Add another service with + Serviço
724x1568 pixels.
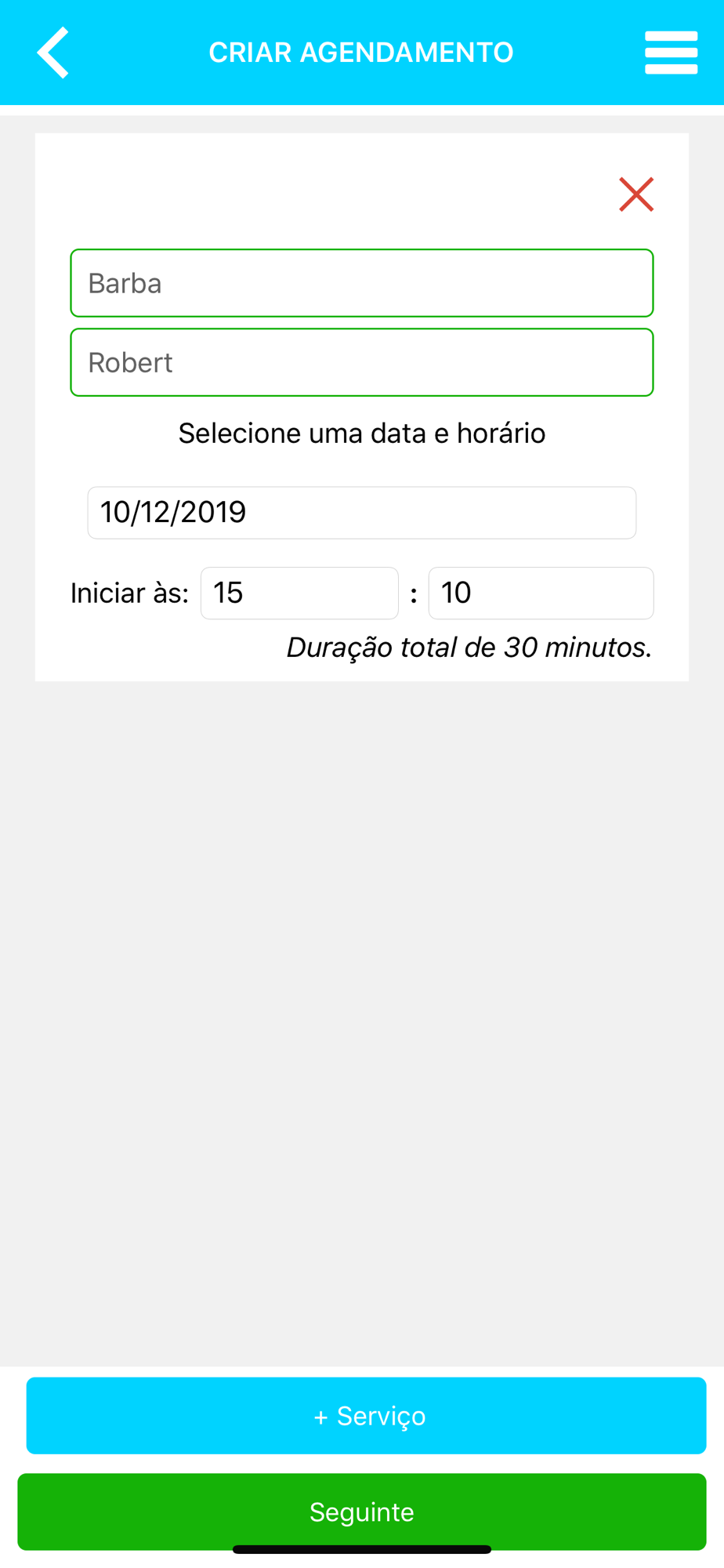[366, 1416]
